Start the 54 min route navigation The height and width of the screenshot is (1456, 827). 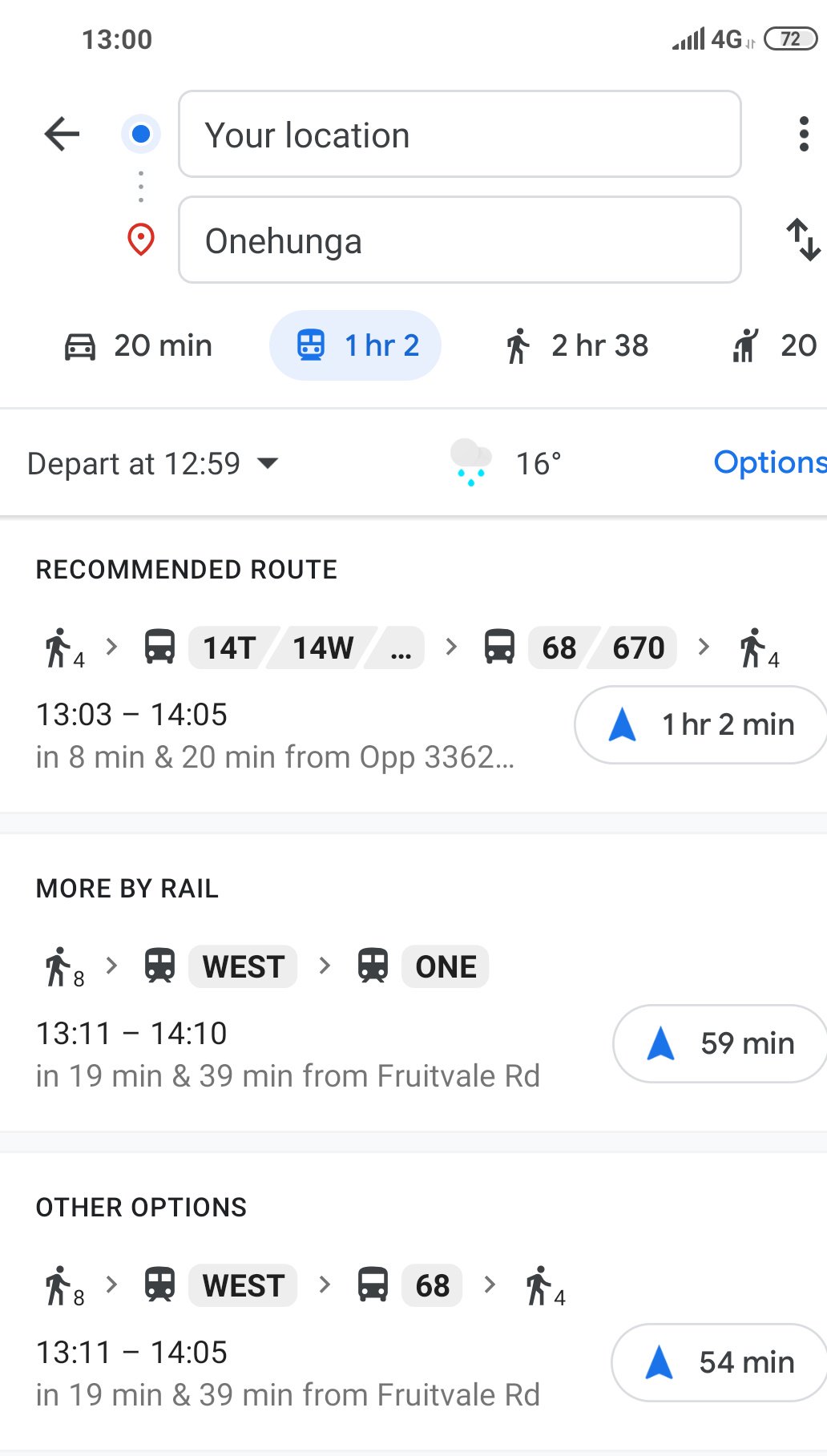coord(719,1362)
